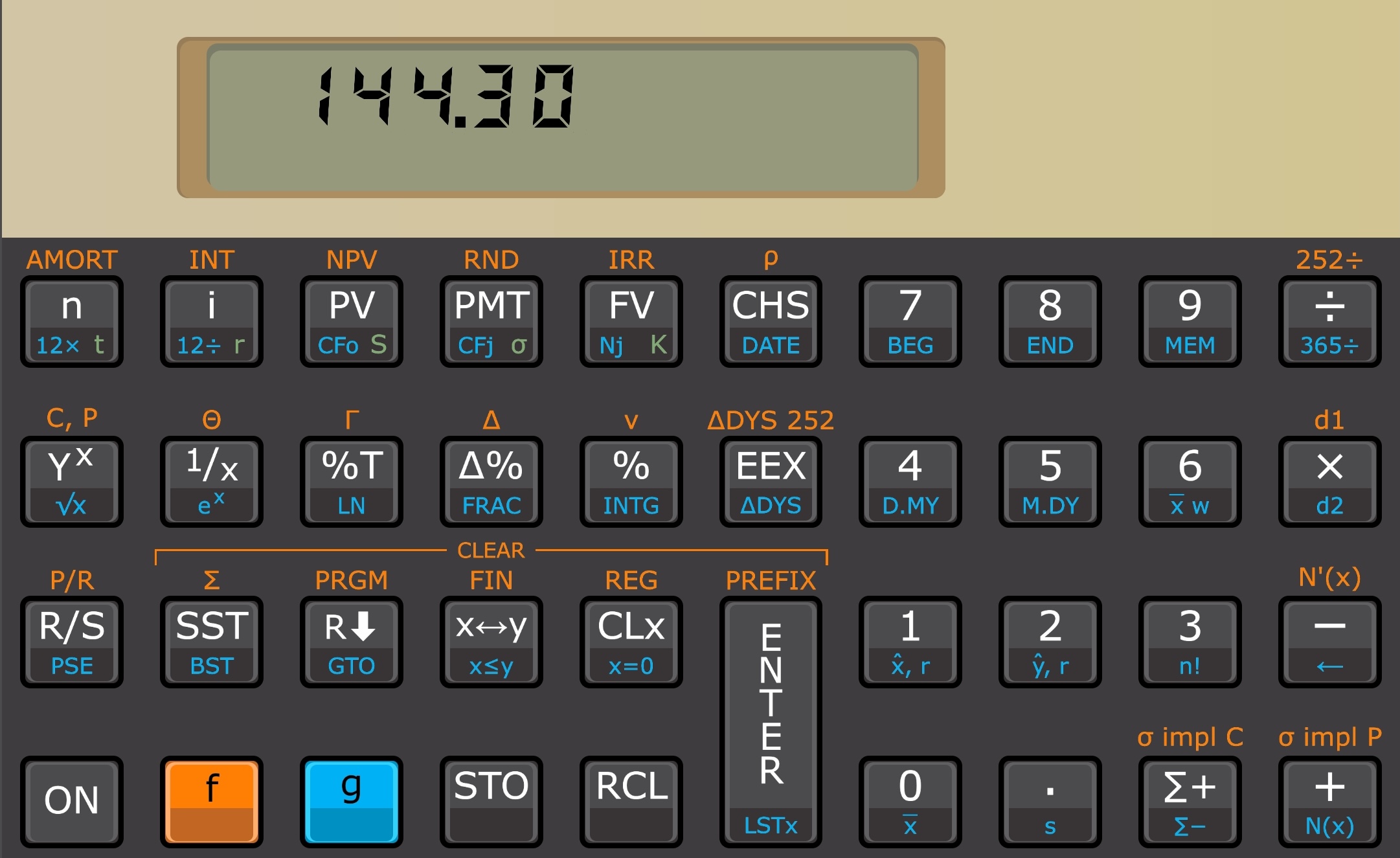Tap the EEX key

point(771,481)
